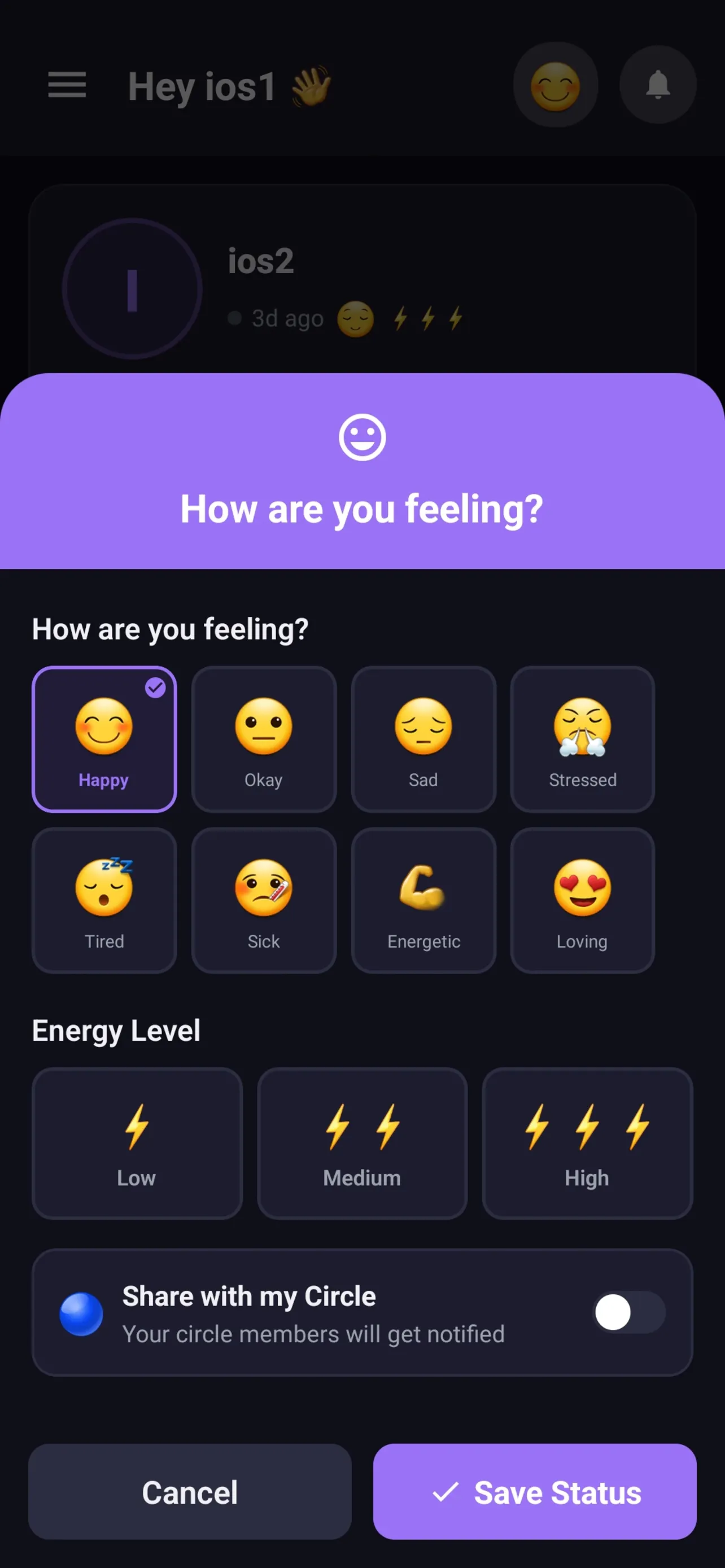Set energy level to High
Image resolution: width=725 pixels, height=1568 pixels.
(587, 1143)
